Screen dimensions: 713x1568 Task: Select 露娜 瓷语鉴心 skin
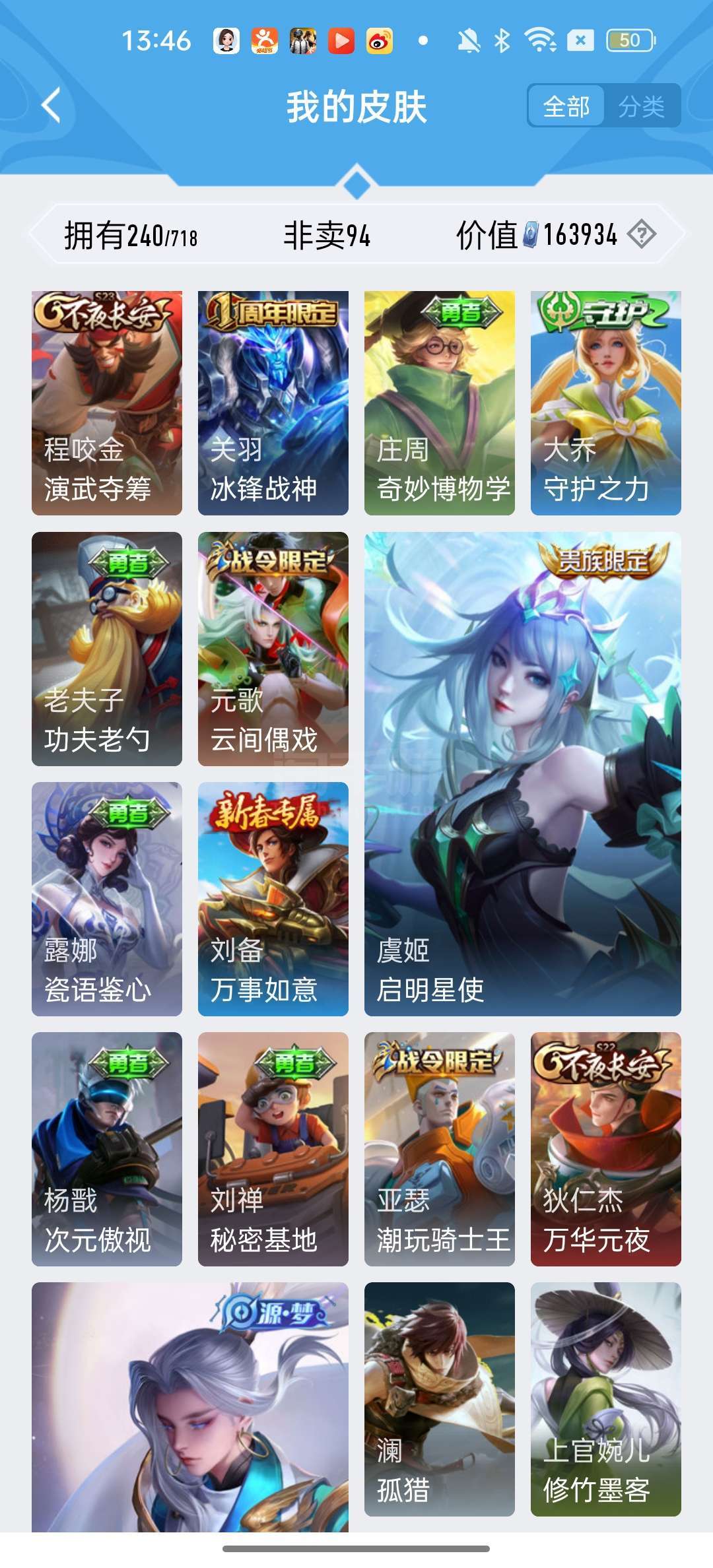click(x=107, y=899)
